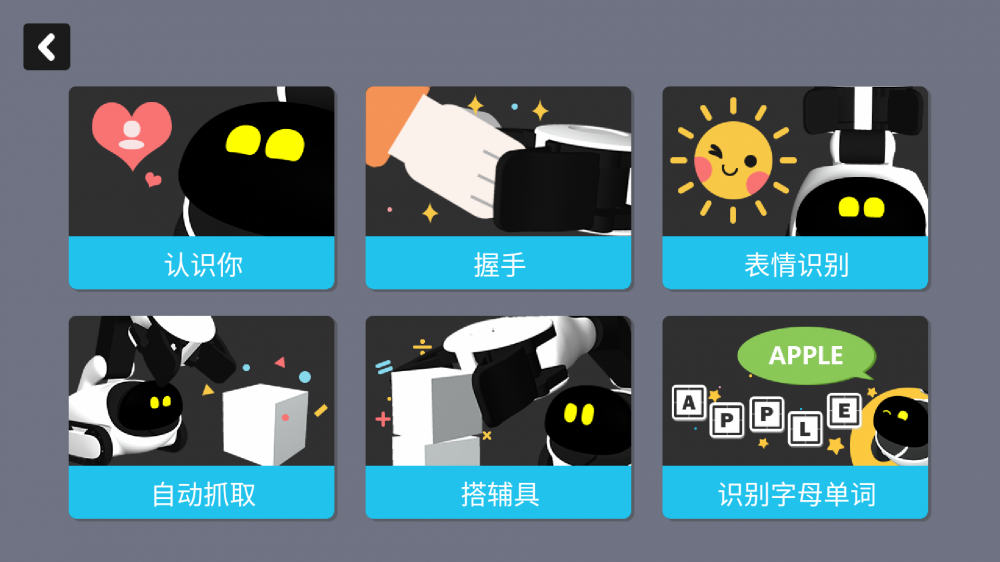Screen dimensions: 1000x562
Task: Open the 自动抓取 card
Action: click(x=202, y=417)
